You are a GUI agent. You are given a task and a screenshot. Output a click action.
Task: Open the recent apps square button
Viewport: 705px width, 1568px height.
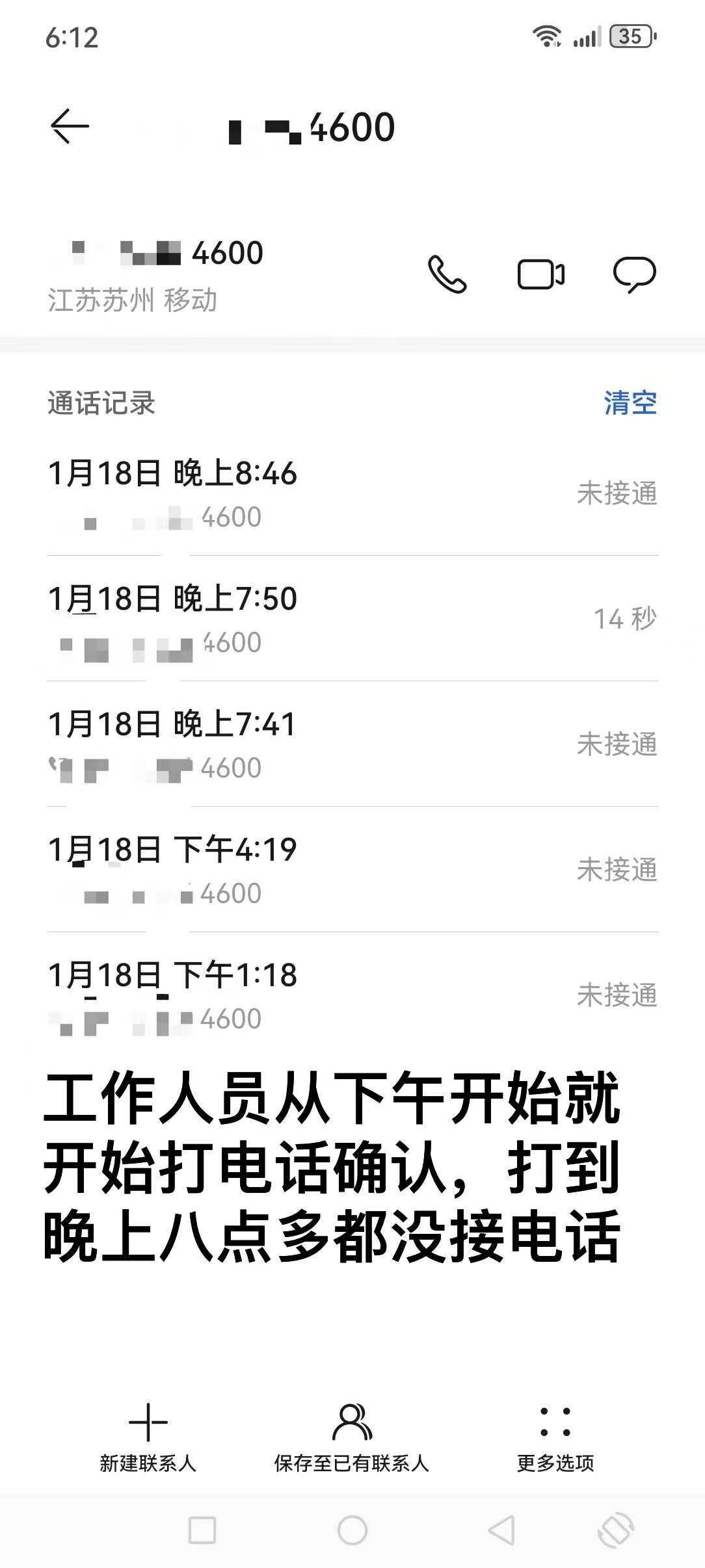[x=202, y=1530]
